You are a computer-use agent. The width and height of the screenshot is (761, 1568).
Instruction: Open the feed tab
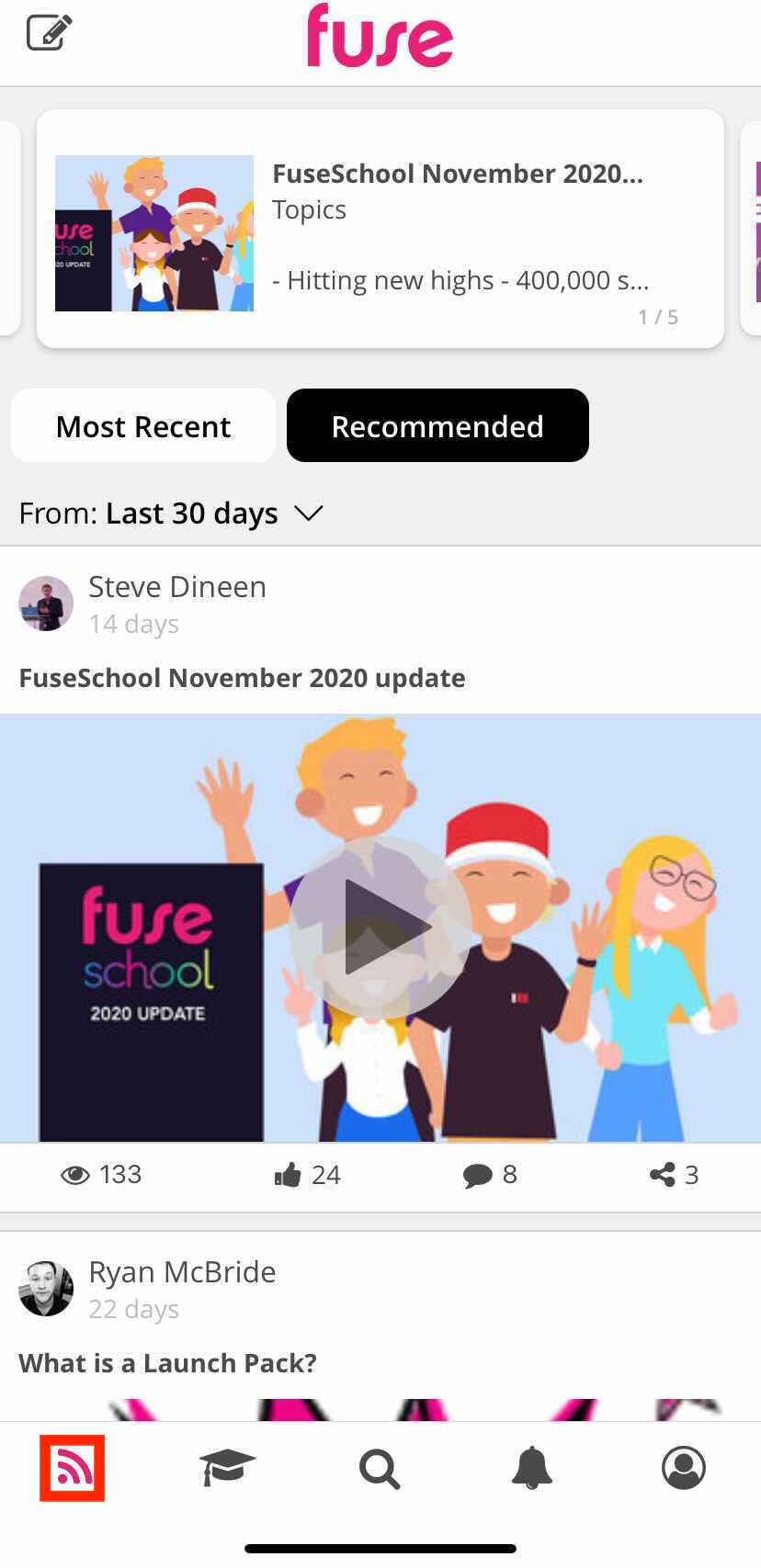[x=73, y=1468]
